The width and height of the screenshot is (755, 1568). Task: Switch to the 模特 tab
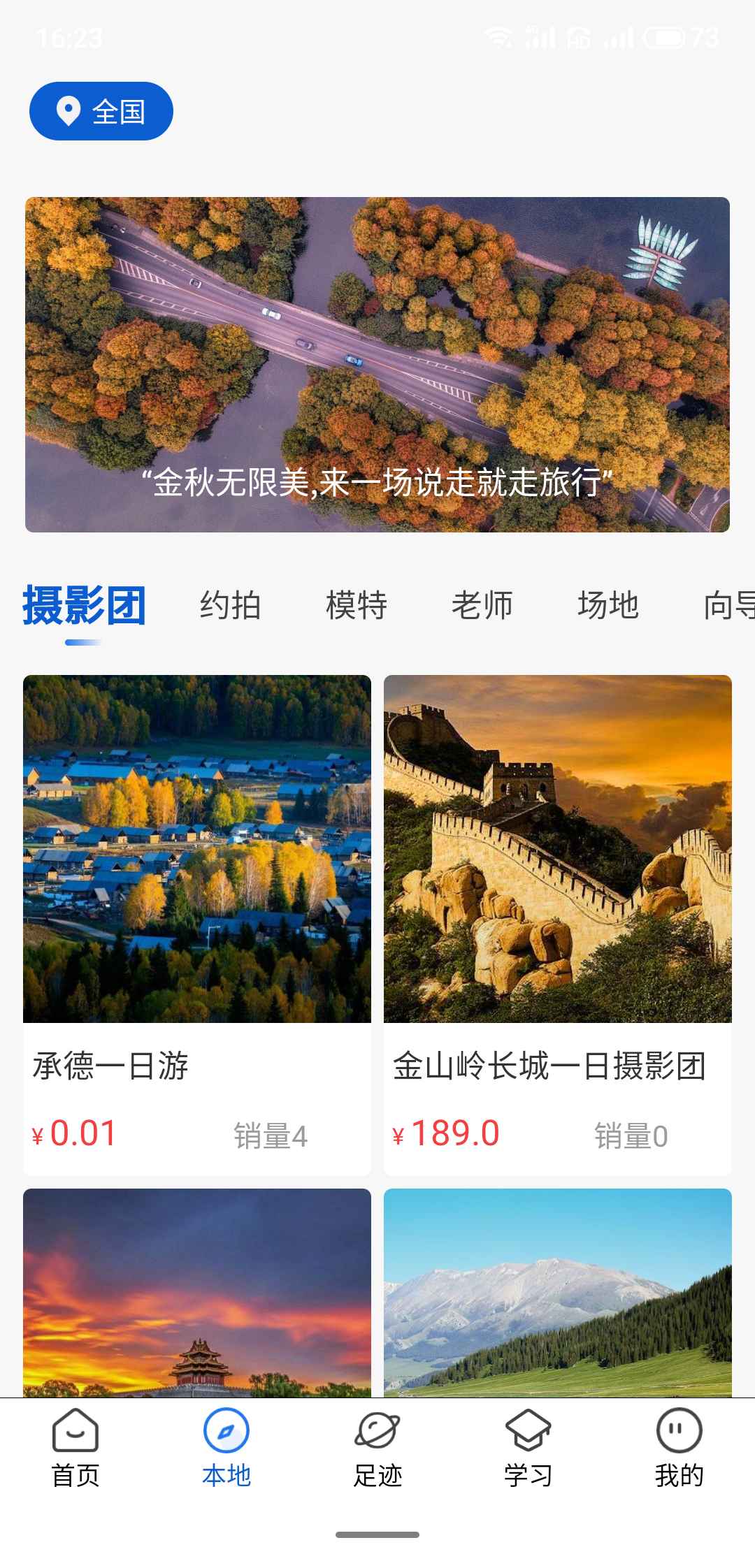[x=356, y=606]
